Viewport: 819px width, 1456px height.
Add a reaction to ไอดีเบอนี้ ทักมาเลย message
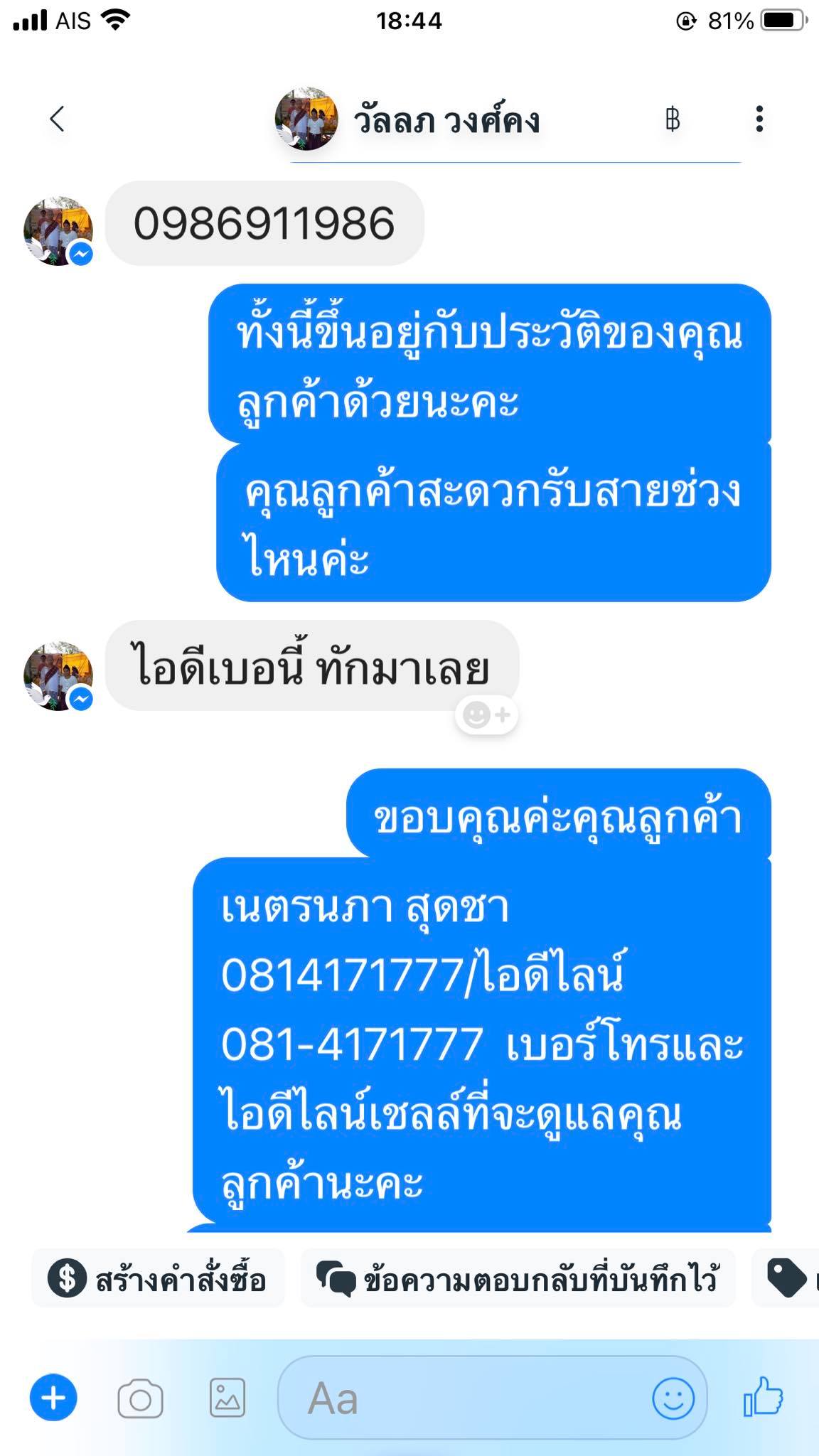pyautogui.click(x=487, y=714)
